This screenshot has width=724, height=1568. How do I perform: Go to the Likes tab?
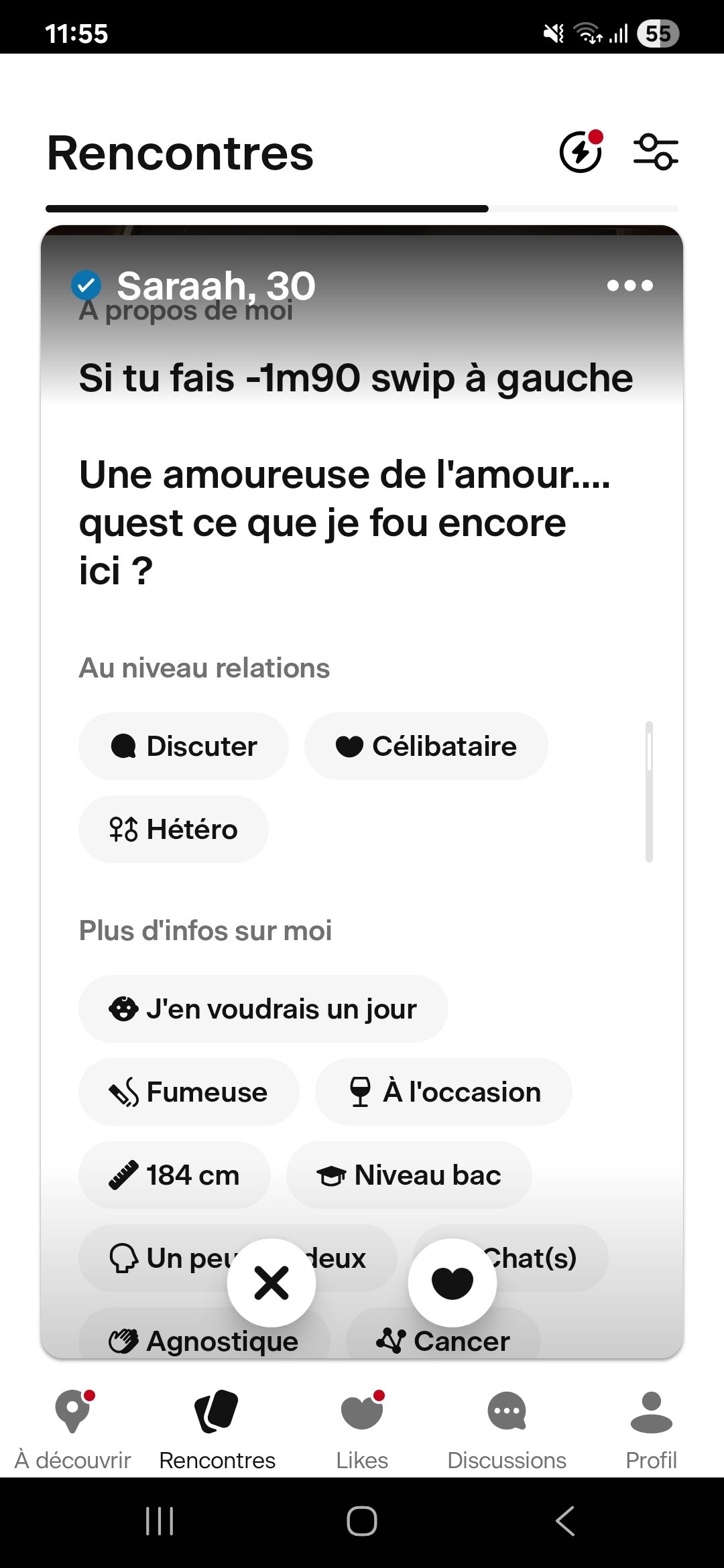(x=362, y=1430)
